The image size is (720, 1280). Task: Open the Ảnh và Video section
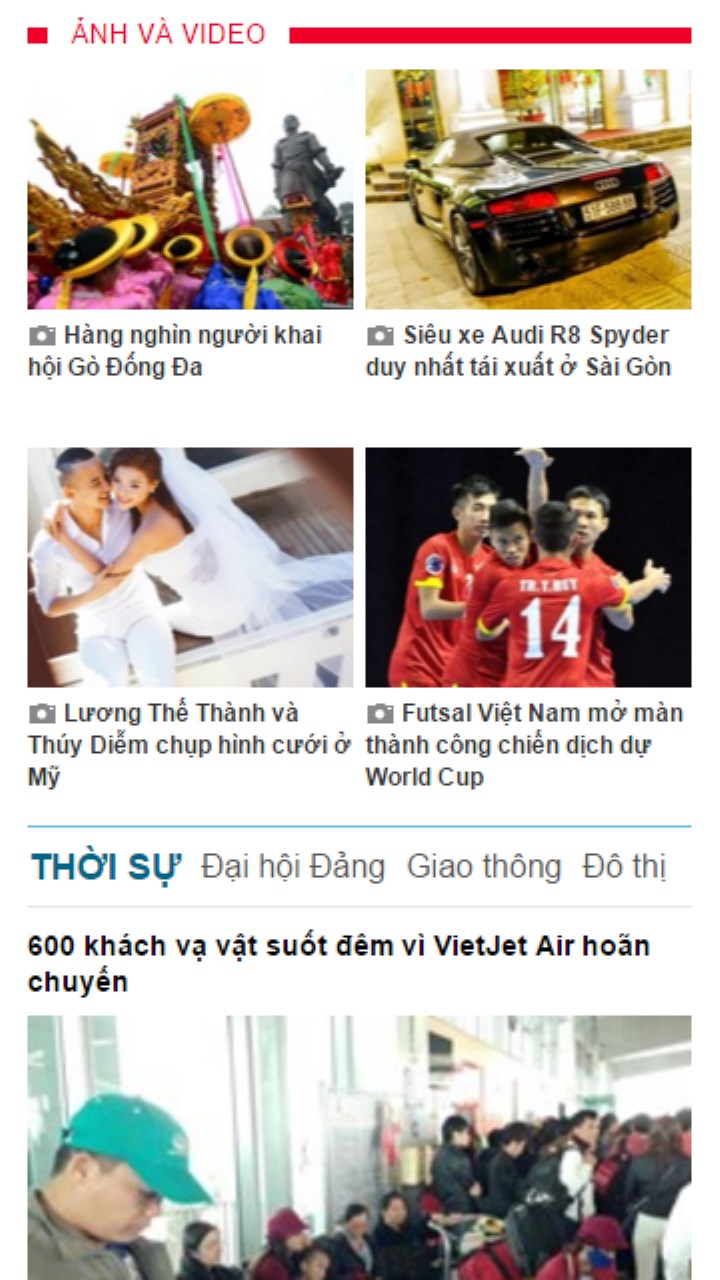[x=168, y=34]
